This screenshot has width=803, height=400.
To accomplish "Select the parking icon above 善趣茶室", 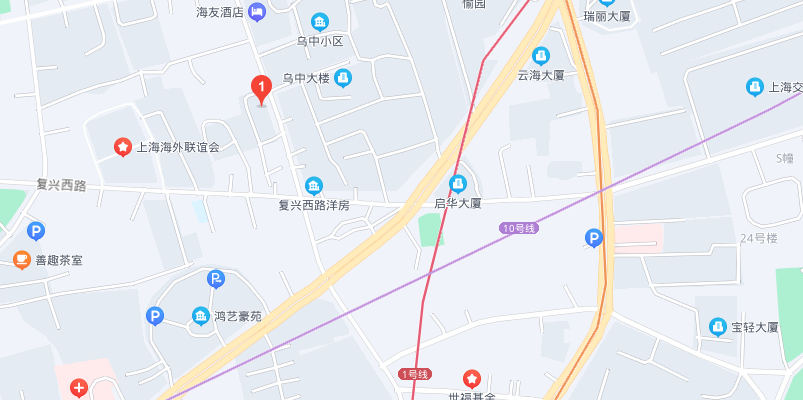I will point(36,231).
